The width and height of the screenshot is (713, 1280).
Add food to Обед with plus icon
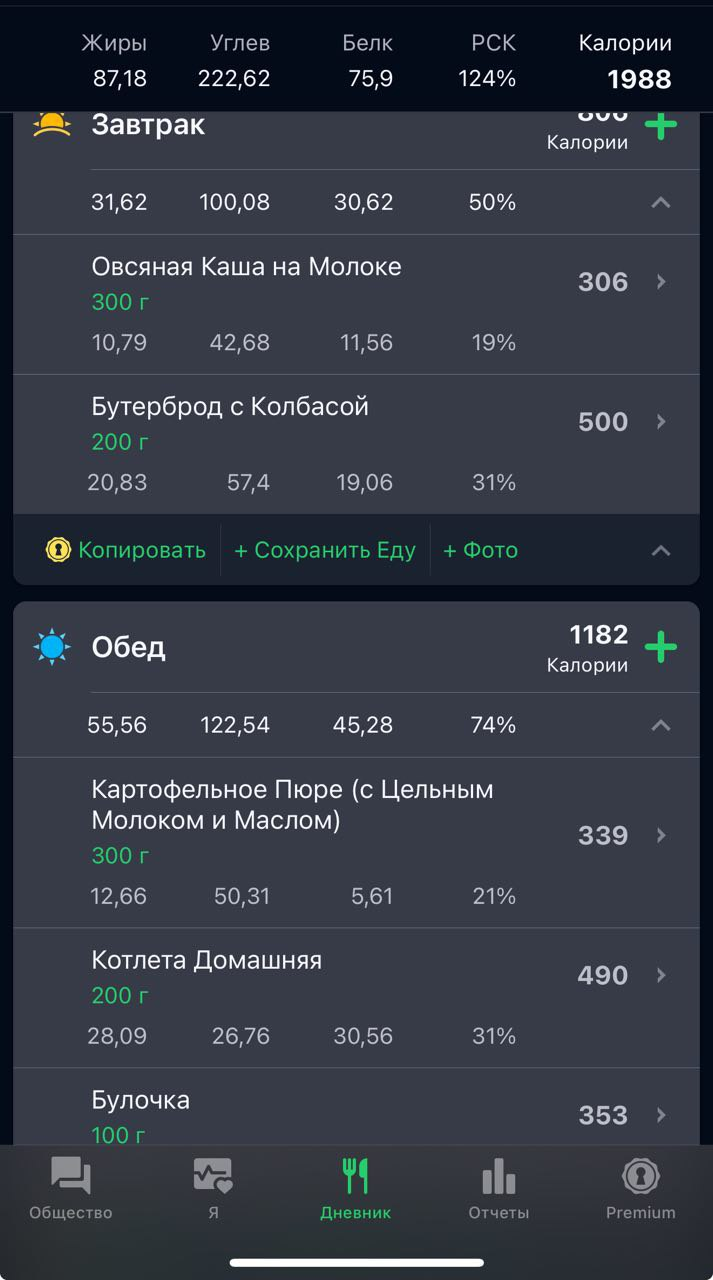[660, 647]
